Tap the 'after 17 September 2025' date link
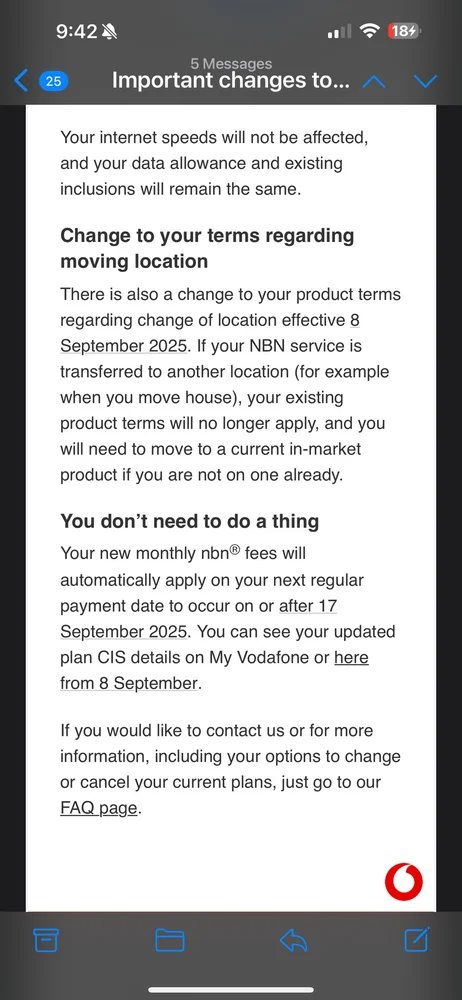This screenshot has height=1000, width=462. pos(198,619)
